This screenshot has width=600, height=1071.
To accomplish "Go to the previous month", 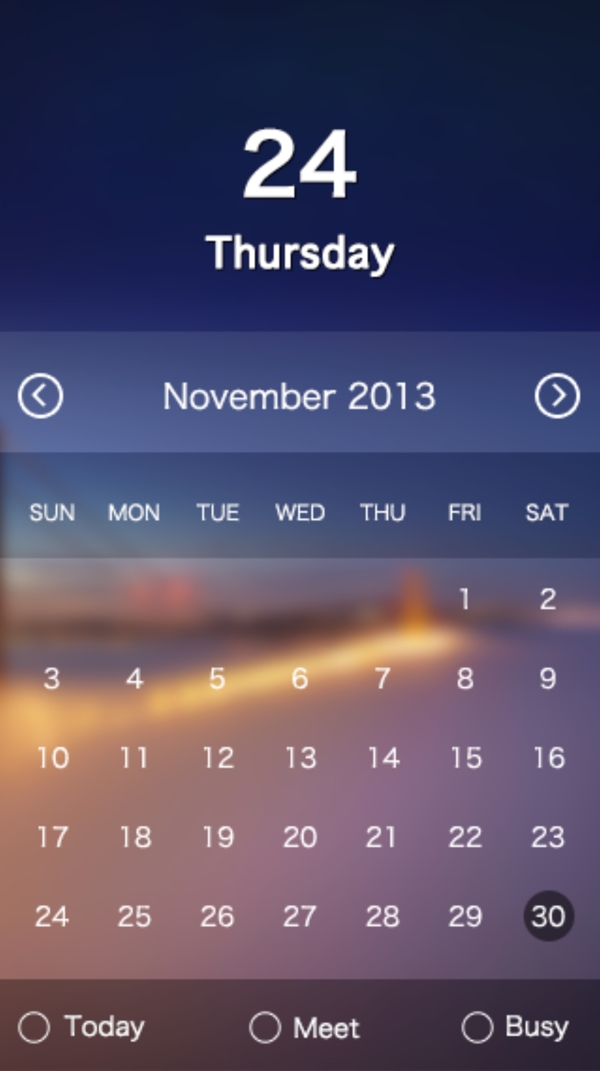I will point(40,396).
